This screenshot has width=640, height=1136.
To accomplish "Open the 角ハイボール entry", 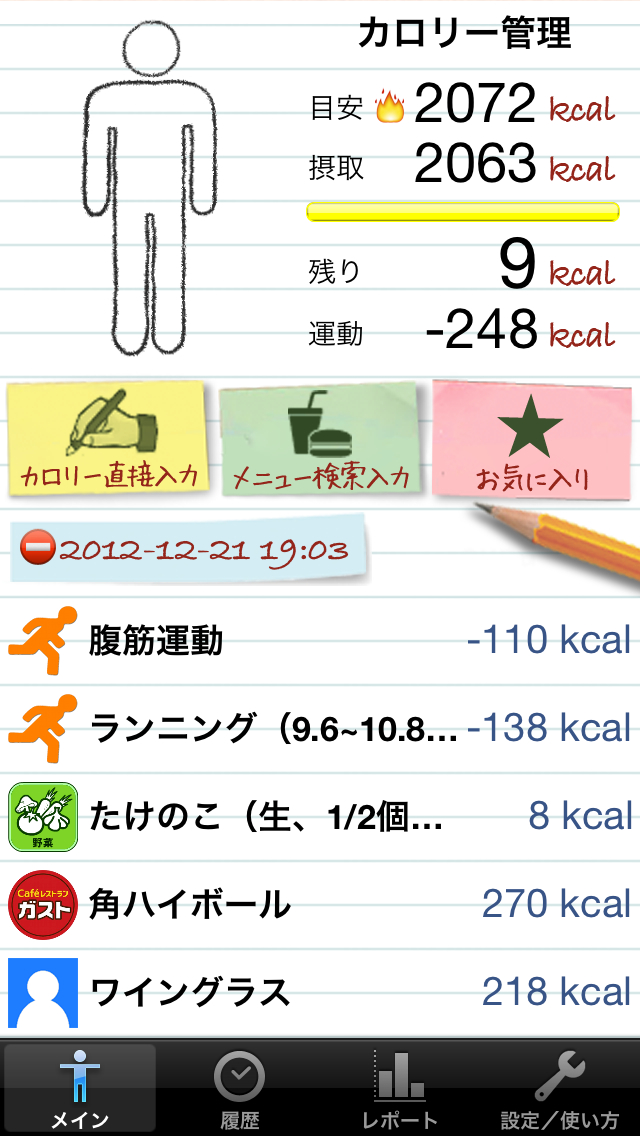I will tap(320, 904).
